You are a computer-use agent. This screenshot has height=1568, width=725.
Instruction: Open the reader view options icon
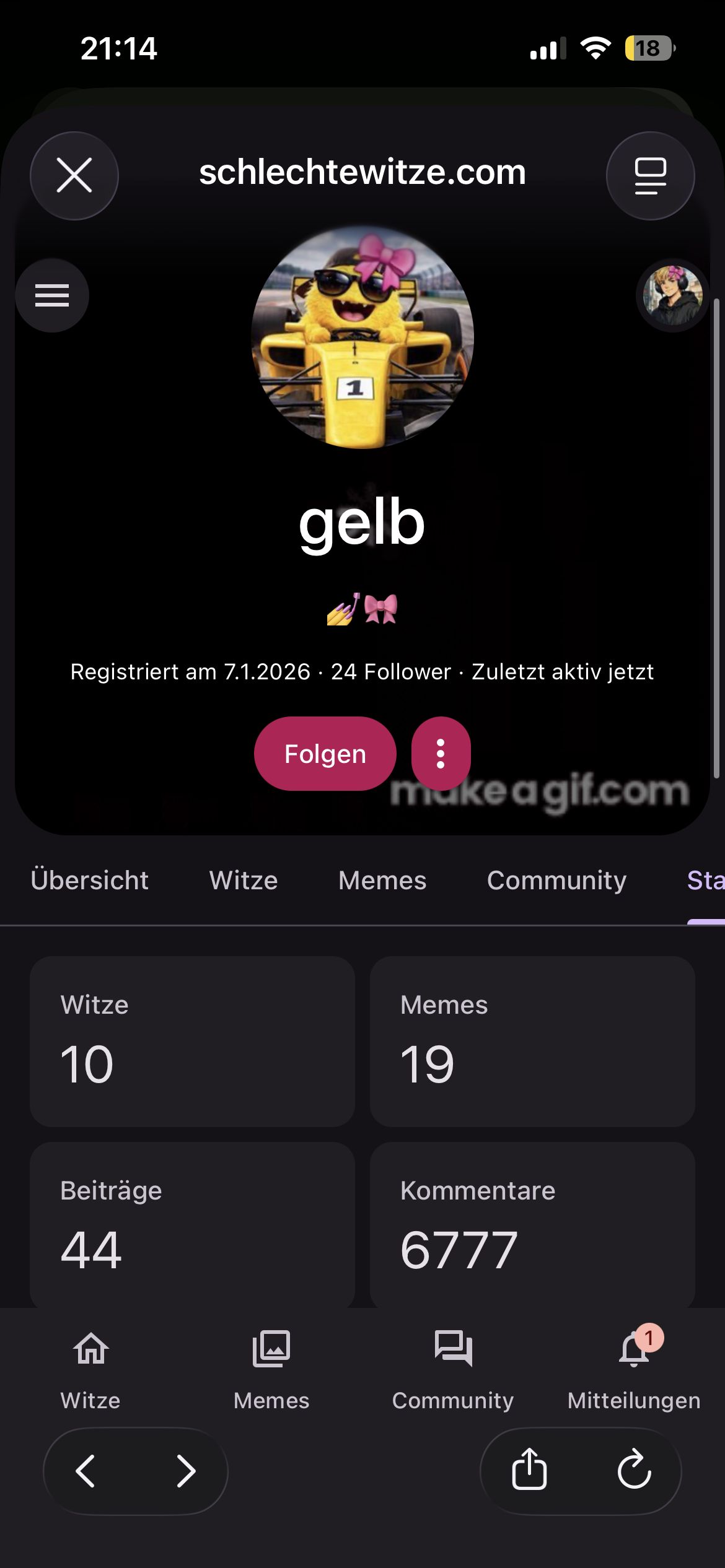(650, 175)
